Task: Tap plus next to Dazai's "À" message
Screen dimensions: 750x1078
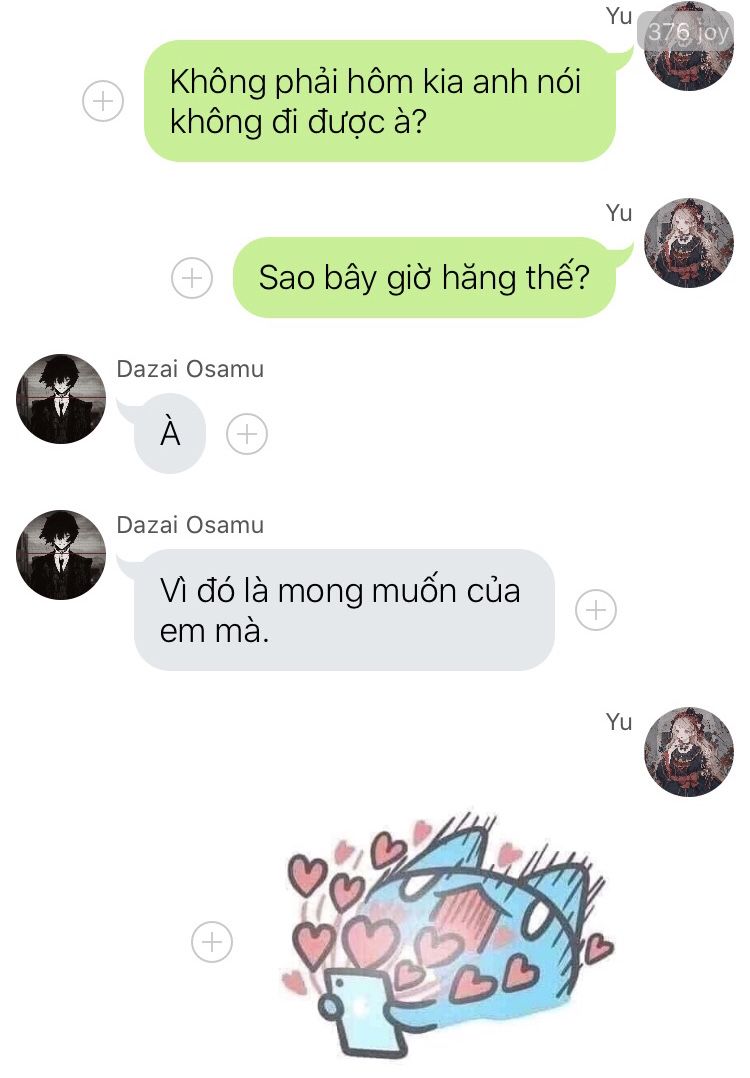Action: coord(247,434)
